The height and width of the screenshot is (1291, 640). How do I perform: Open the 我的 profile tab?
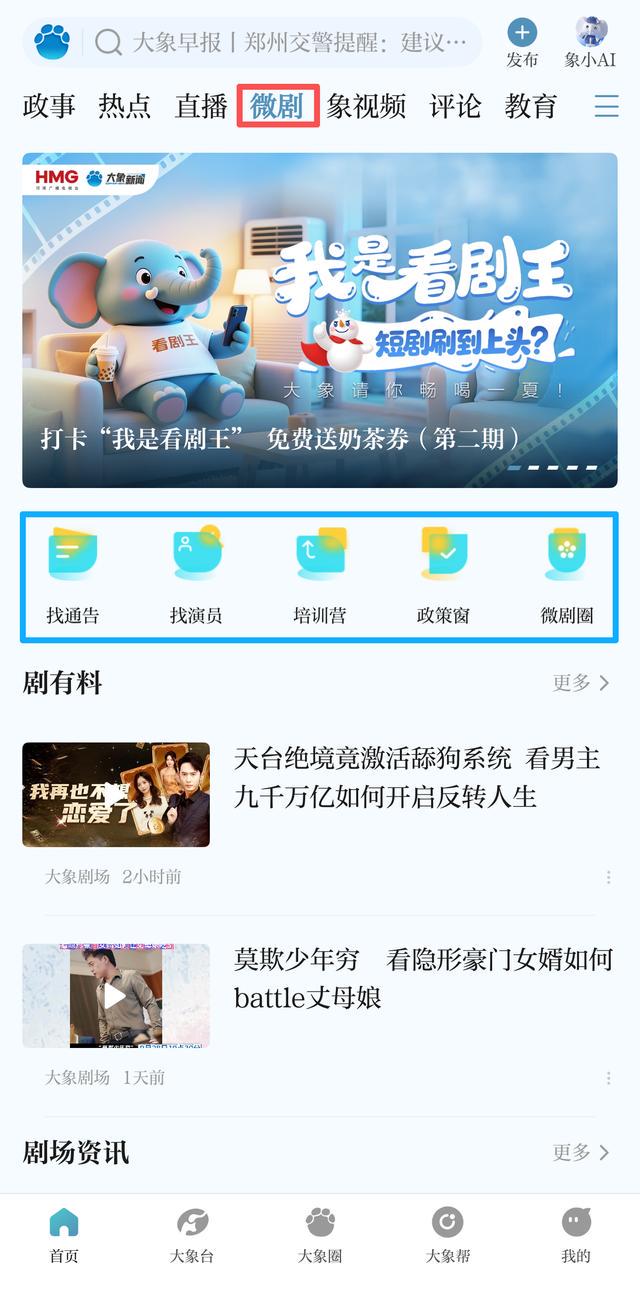point(576,1235)
